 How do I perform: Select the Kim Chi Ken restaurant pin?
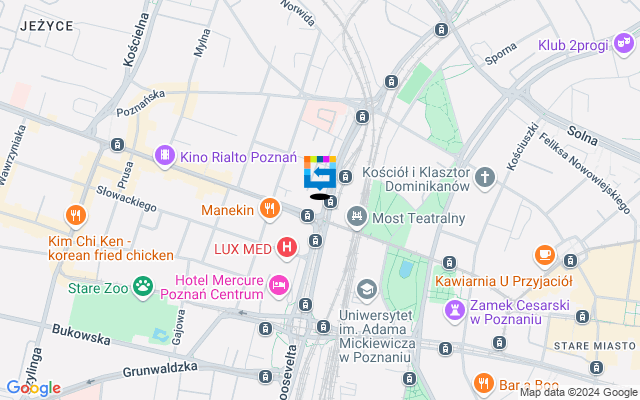(75, 215)
